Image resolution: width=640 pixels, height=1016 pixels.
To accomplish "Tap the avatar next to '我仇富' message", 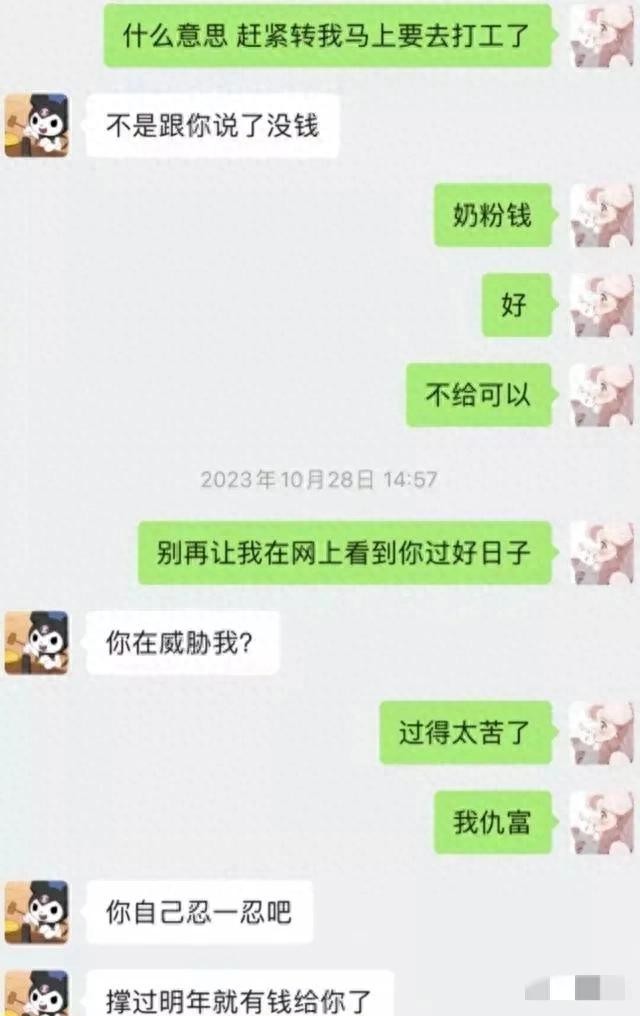I will click(x=601, y=822).
